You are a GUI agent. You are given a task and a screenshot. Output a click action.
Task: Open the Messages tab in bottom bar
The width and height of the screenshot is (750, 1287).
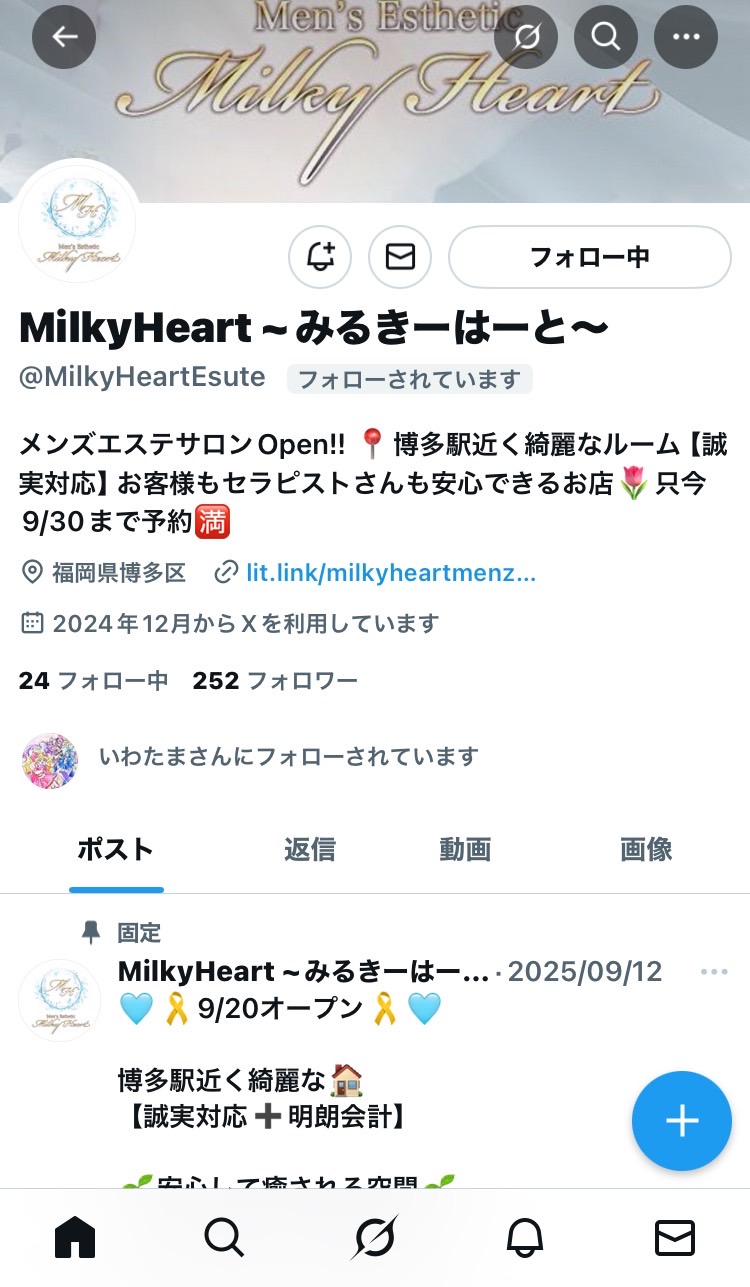click(675, 1238)
